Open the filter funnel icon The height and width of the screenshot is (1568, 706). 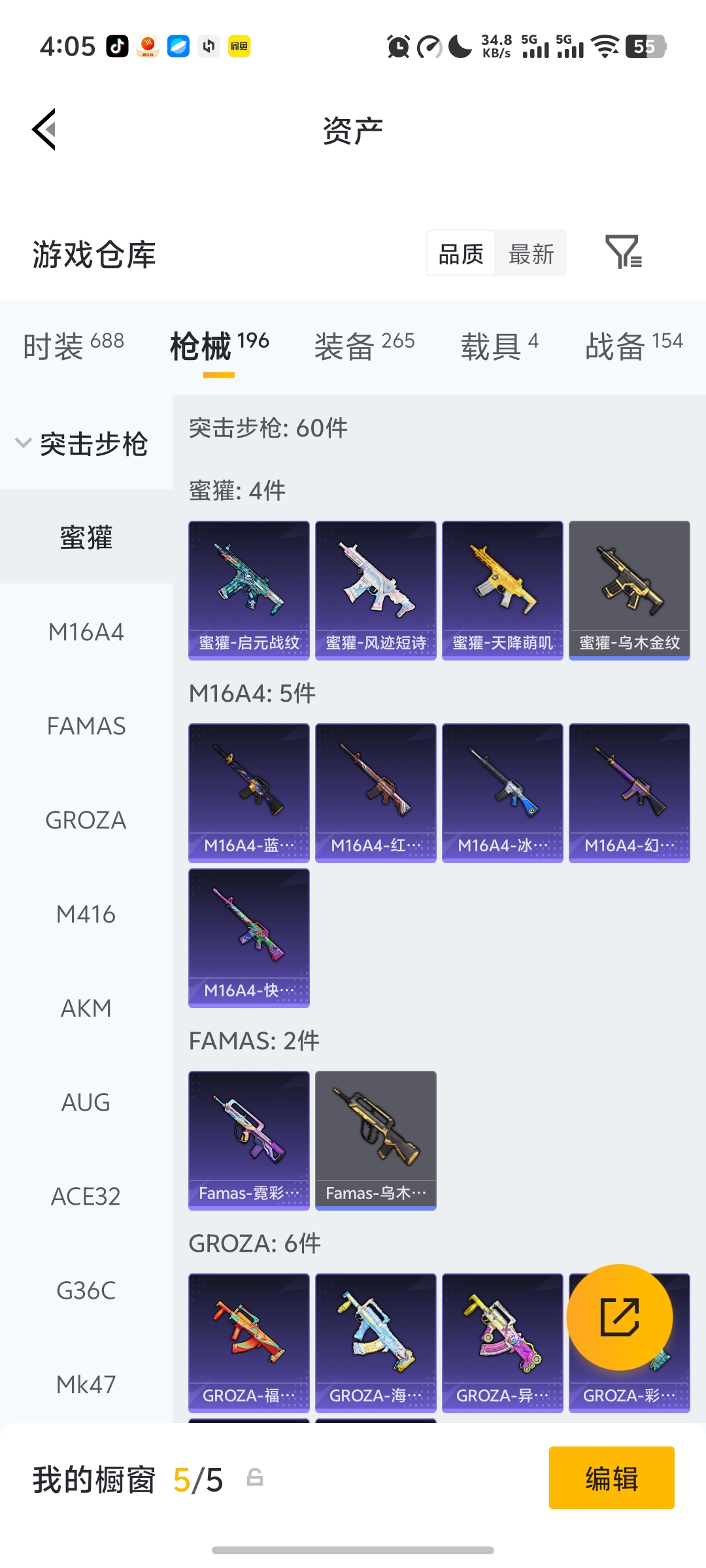tap(624, 253)
